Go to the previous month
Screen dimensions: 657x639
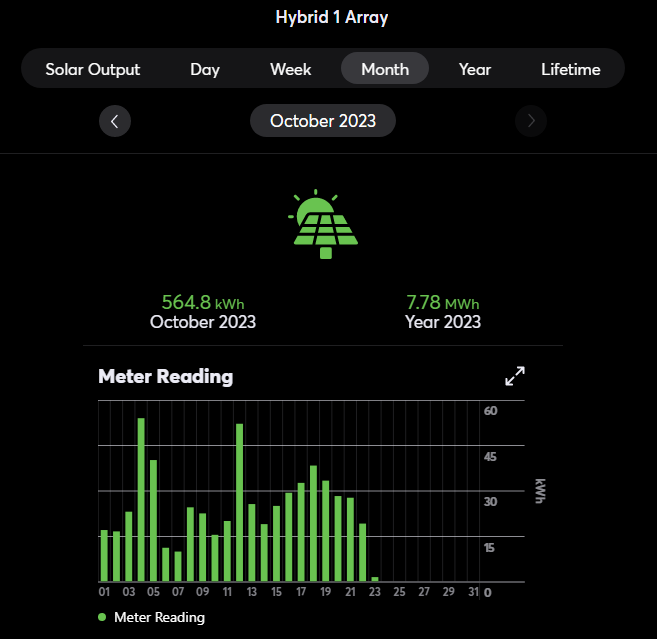point(115,121)
